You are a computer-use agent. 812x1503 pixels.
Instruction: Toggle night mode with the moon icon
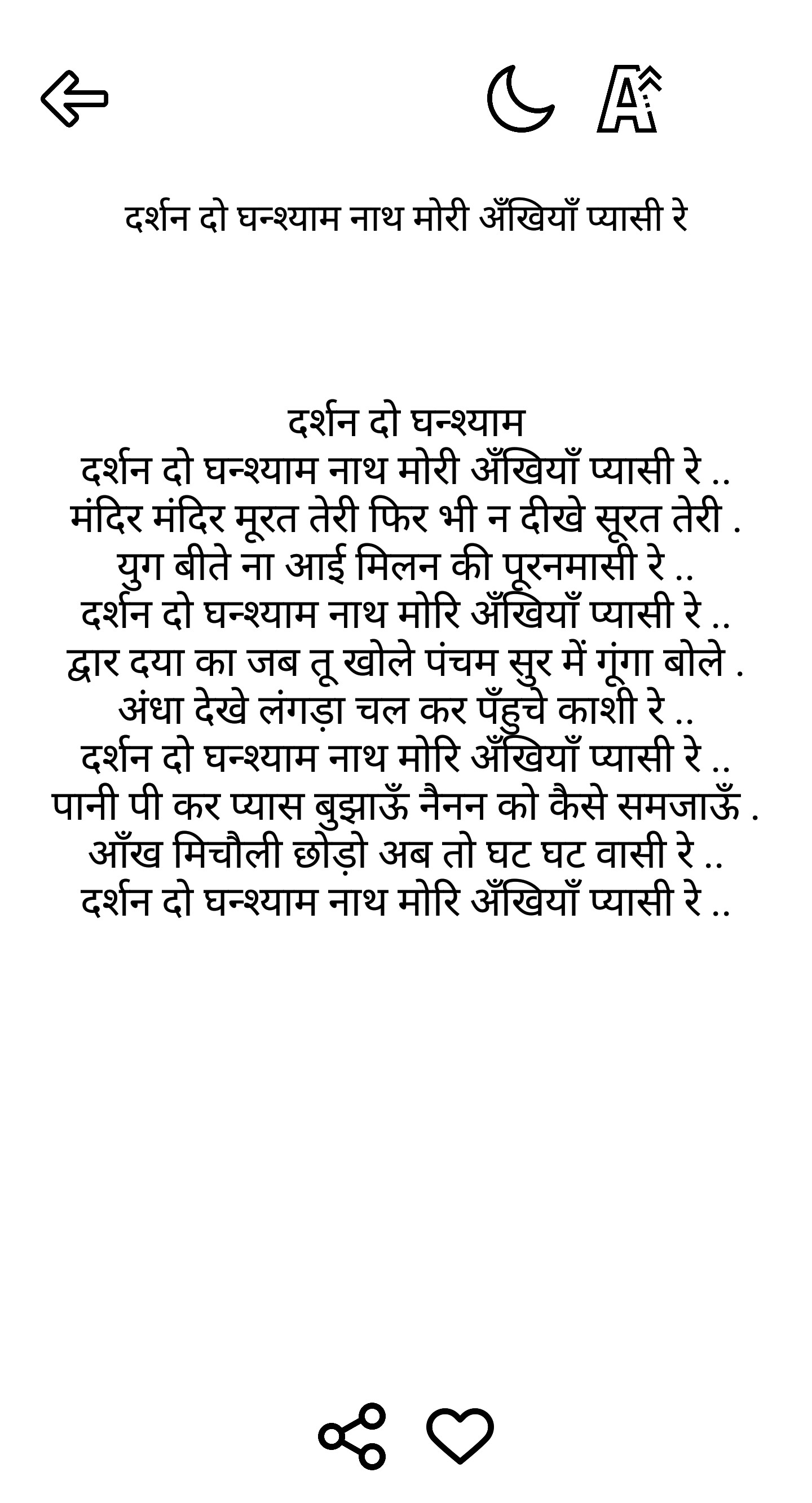click(519, 99)
